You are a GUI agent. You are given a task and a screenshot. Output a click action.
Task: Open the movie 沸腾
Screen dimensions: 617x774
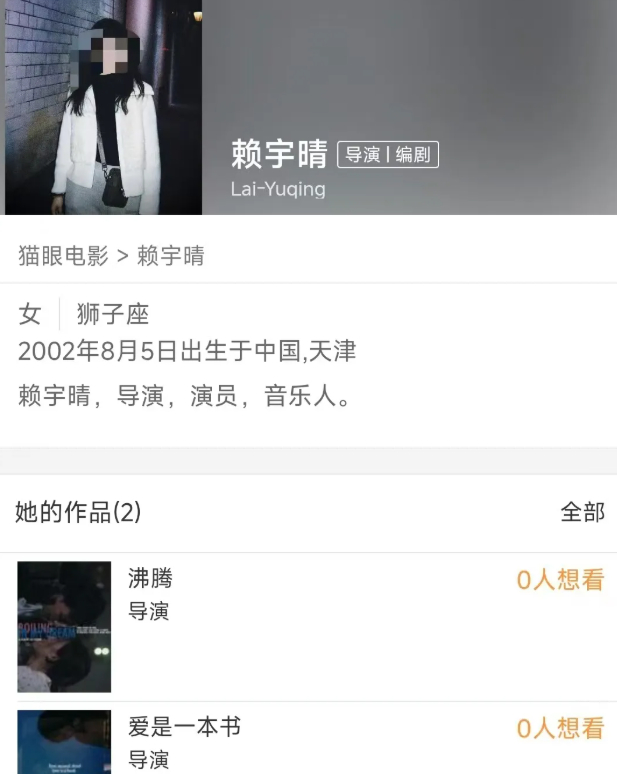pos(150,578)
